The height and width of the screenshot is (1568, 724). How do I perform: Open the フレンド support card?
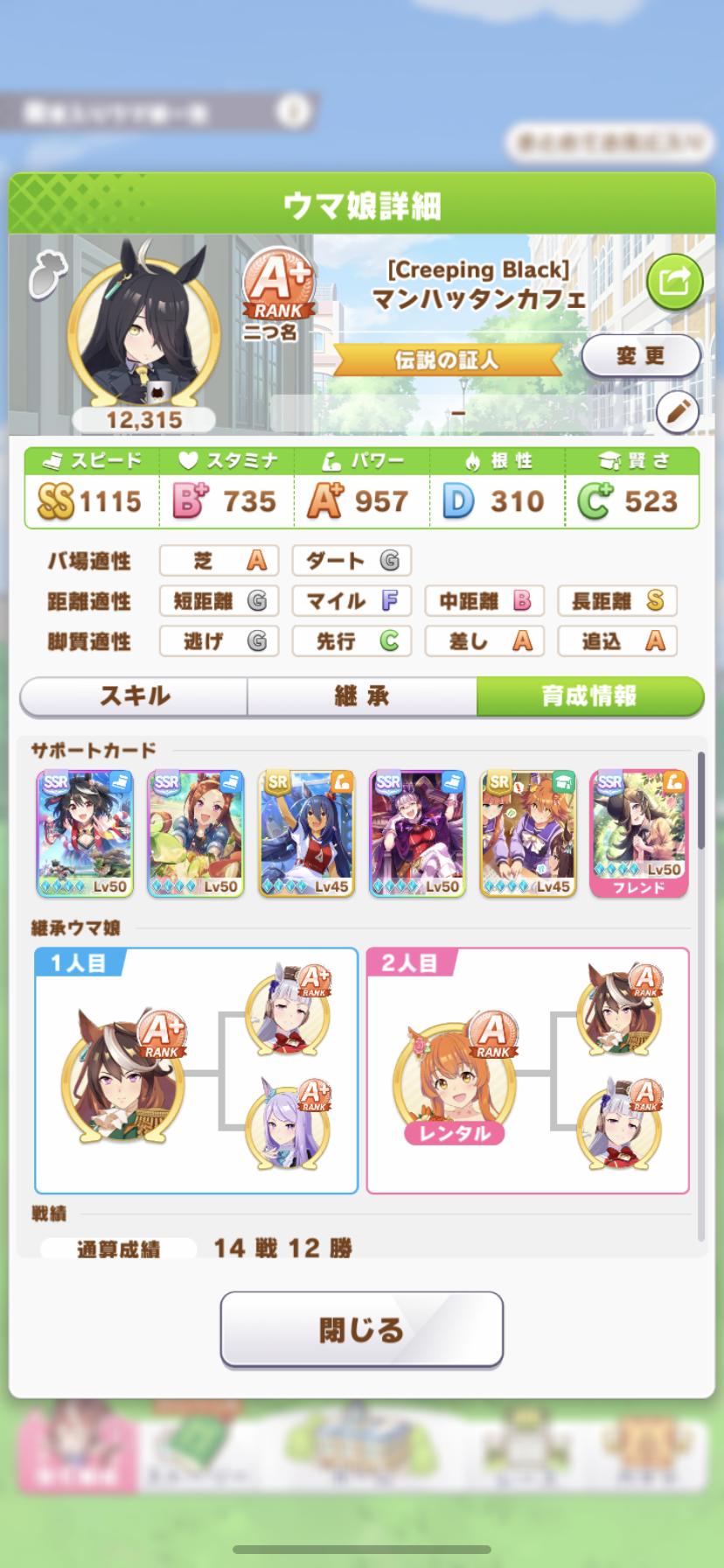pos(638,833)
